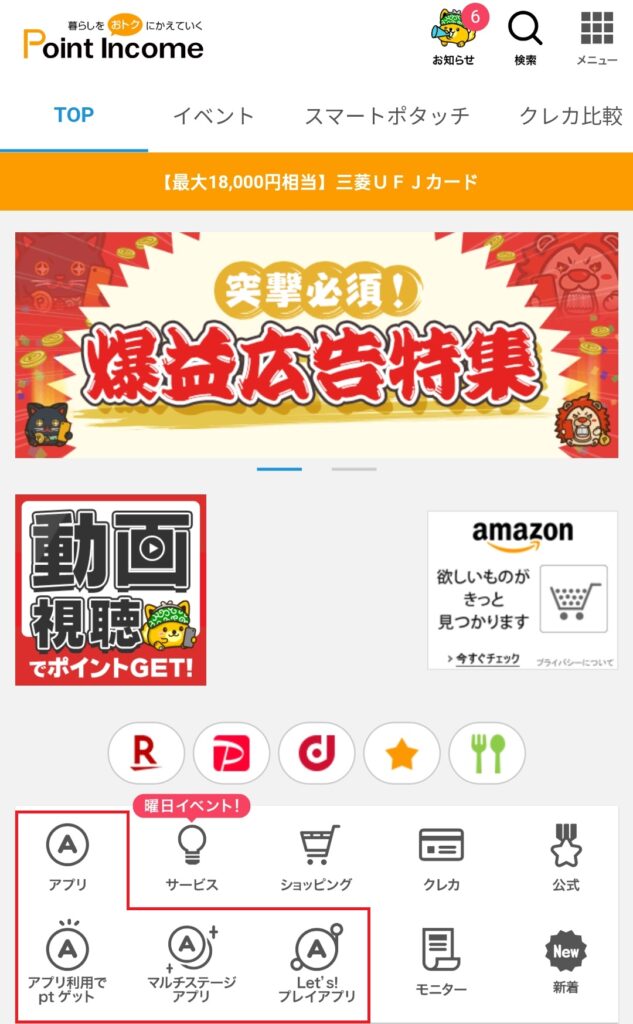Tap the PayPay shortcut icon

click(231, 754)
